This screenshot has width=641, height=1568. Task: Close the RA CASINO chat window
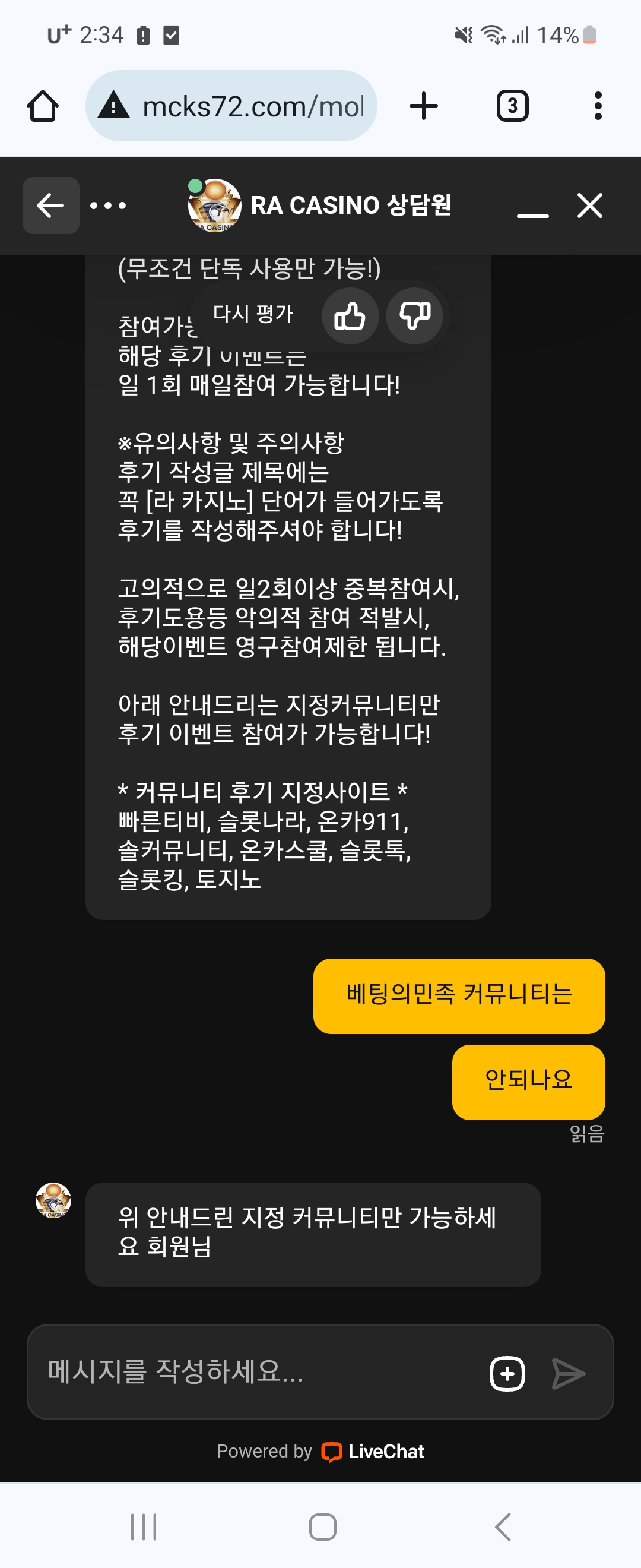(x=589, y=206)
